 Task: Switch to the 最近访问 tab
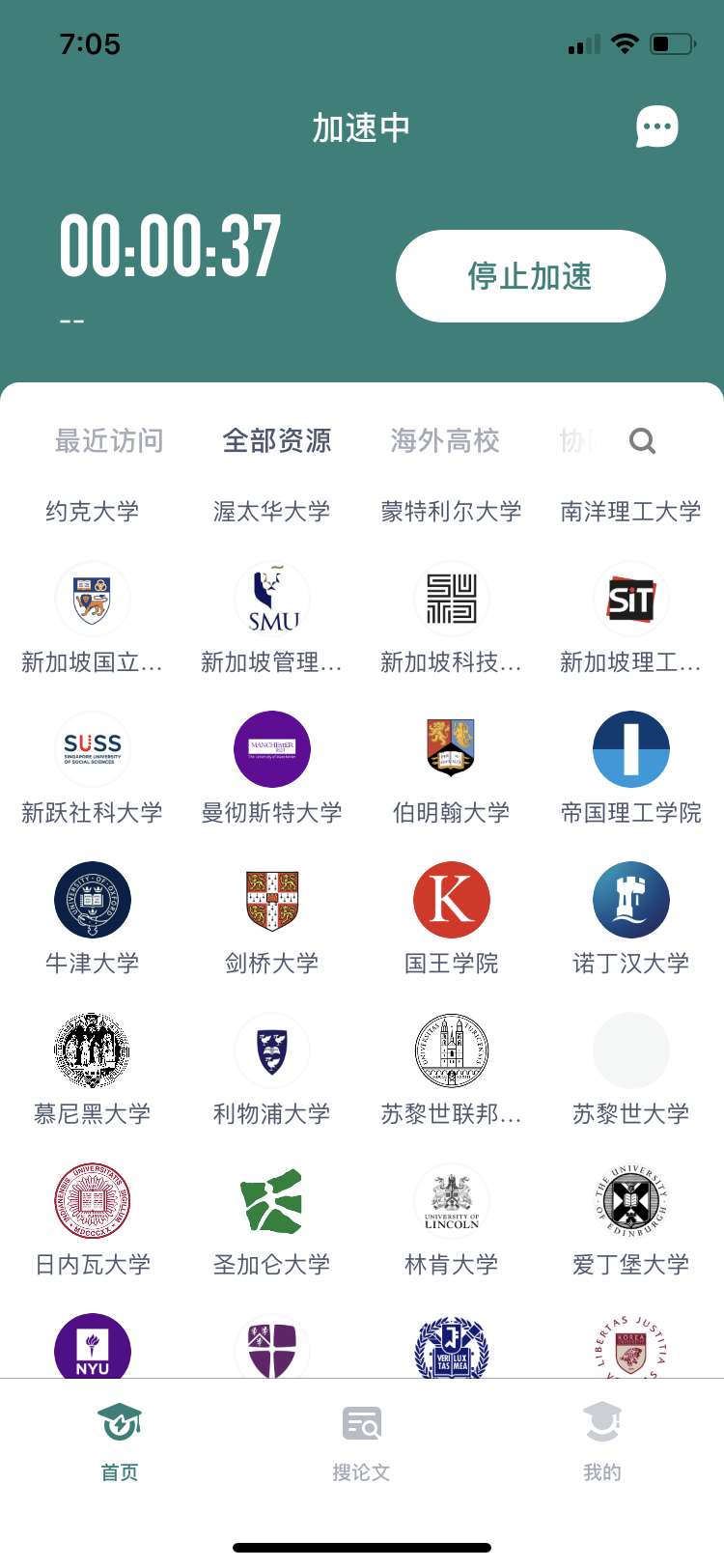[109, 441]
